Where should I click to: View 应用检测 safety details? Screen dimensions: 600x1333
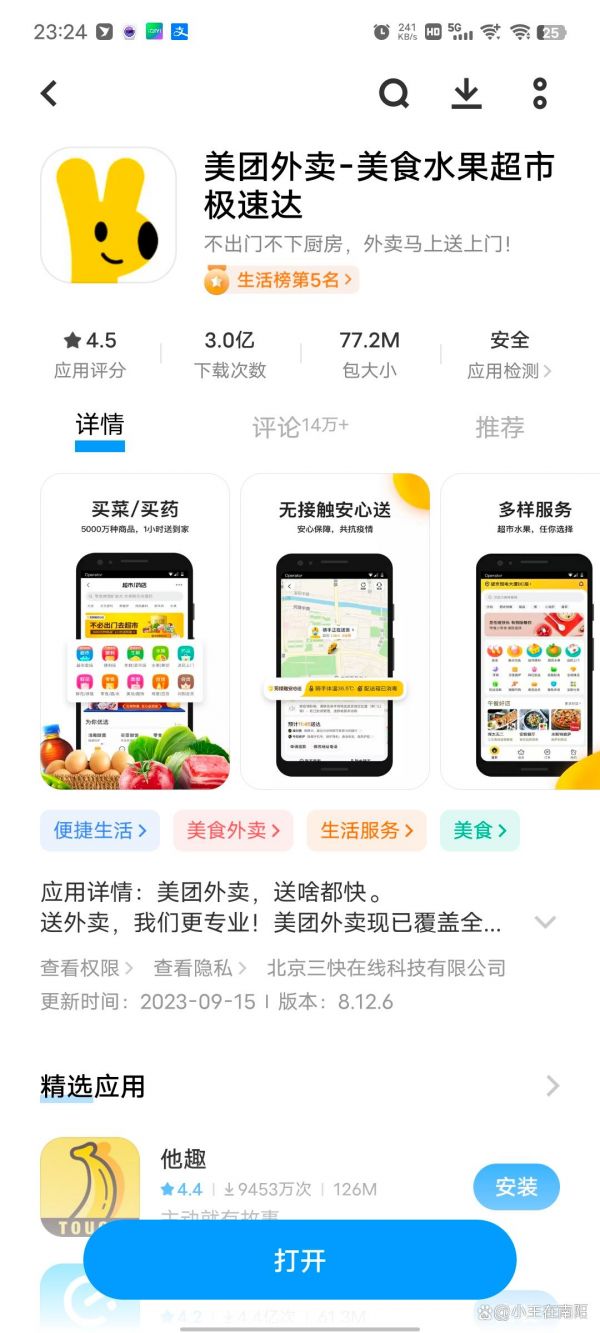point(510,355)
